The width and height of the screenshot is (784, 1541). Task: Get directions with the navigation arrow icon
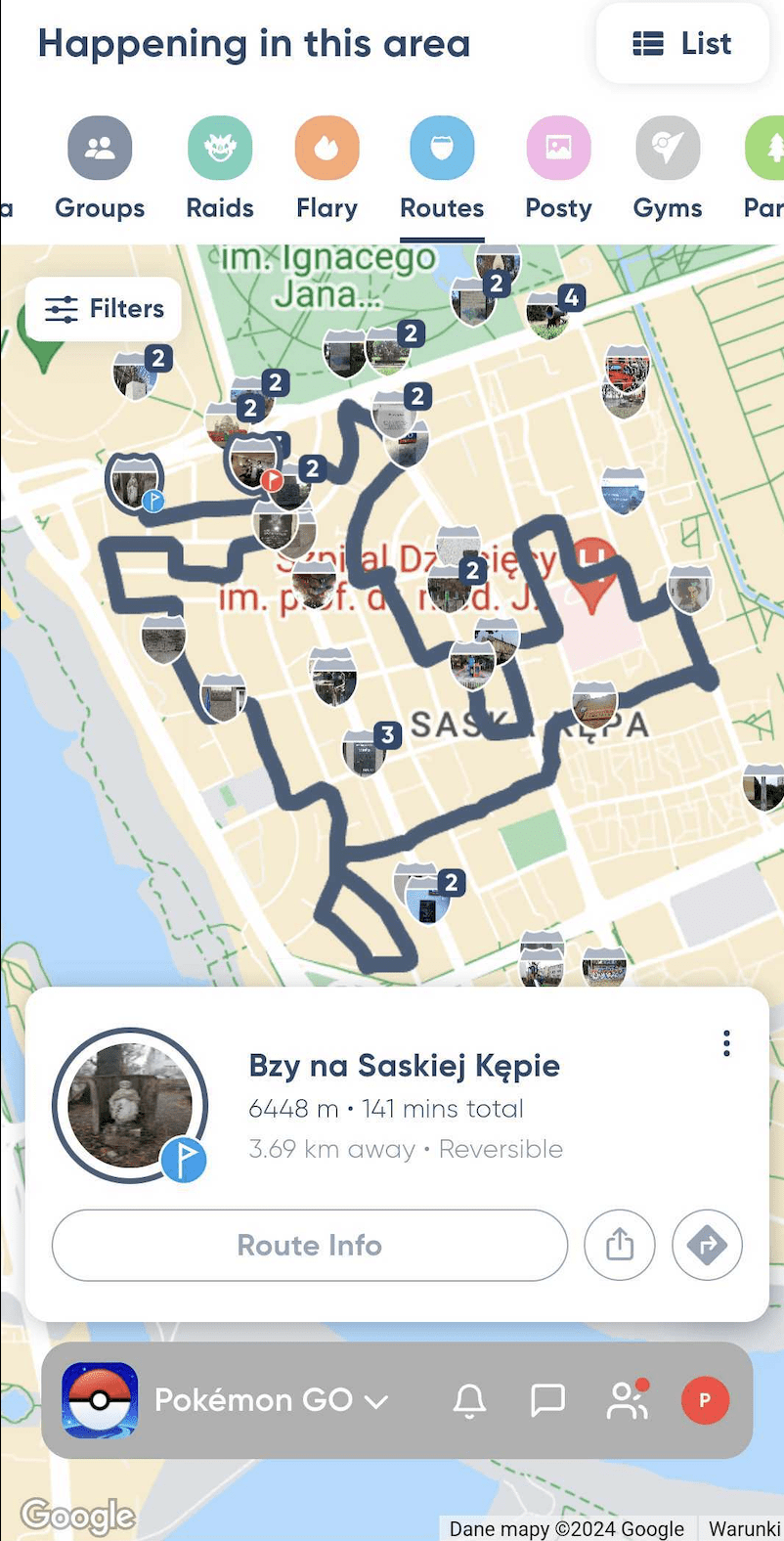pos(707,1245)
